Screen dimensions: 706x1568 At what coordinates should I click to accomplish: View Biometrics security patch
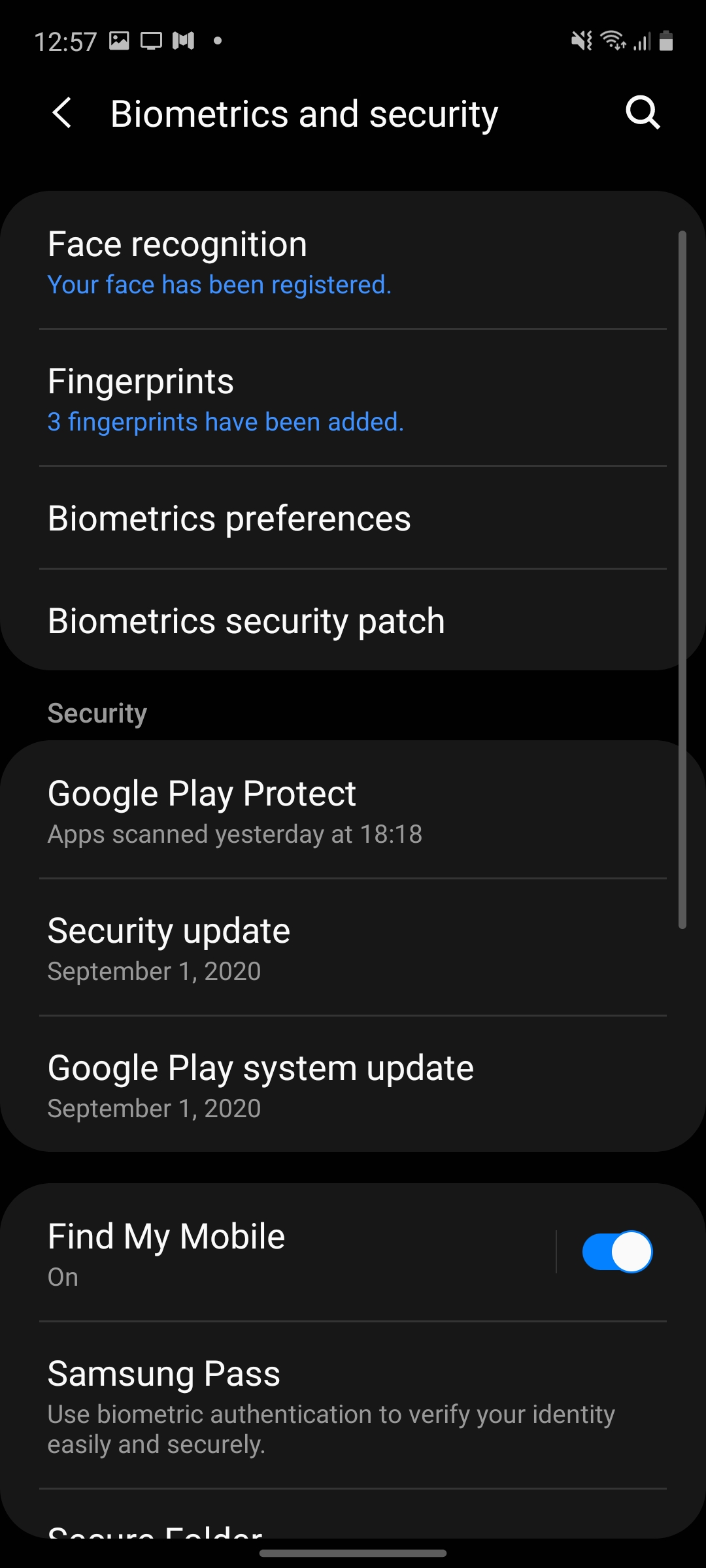click(x=353, y=621)
